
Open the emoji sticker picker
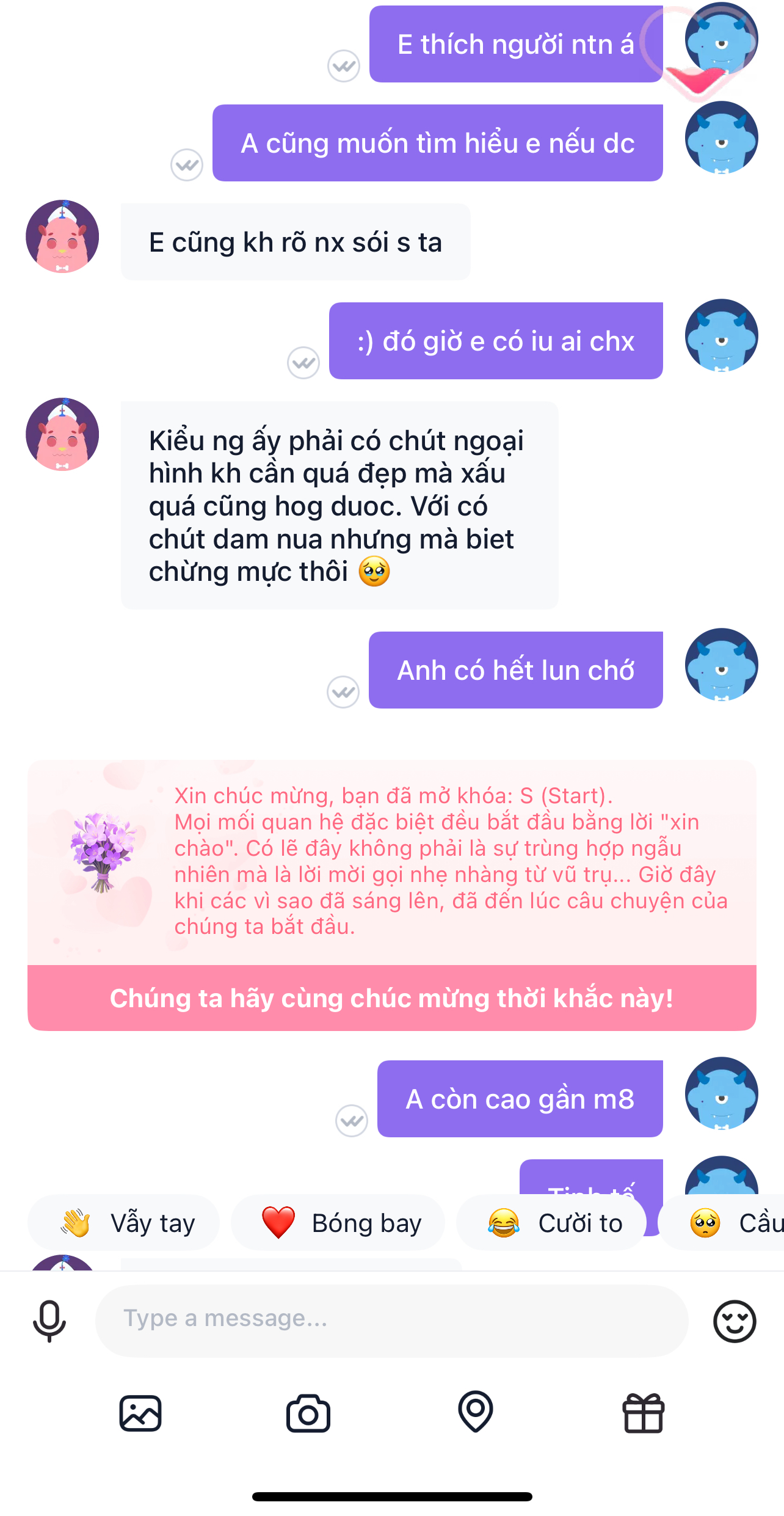click(735, 1321)
